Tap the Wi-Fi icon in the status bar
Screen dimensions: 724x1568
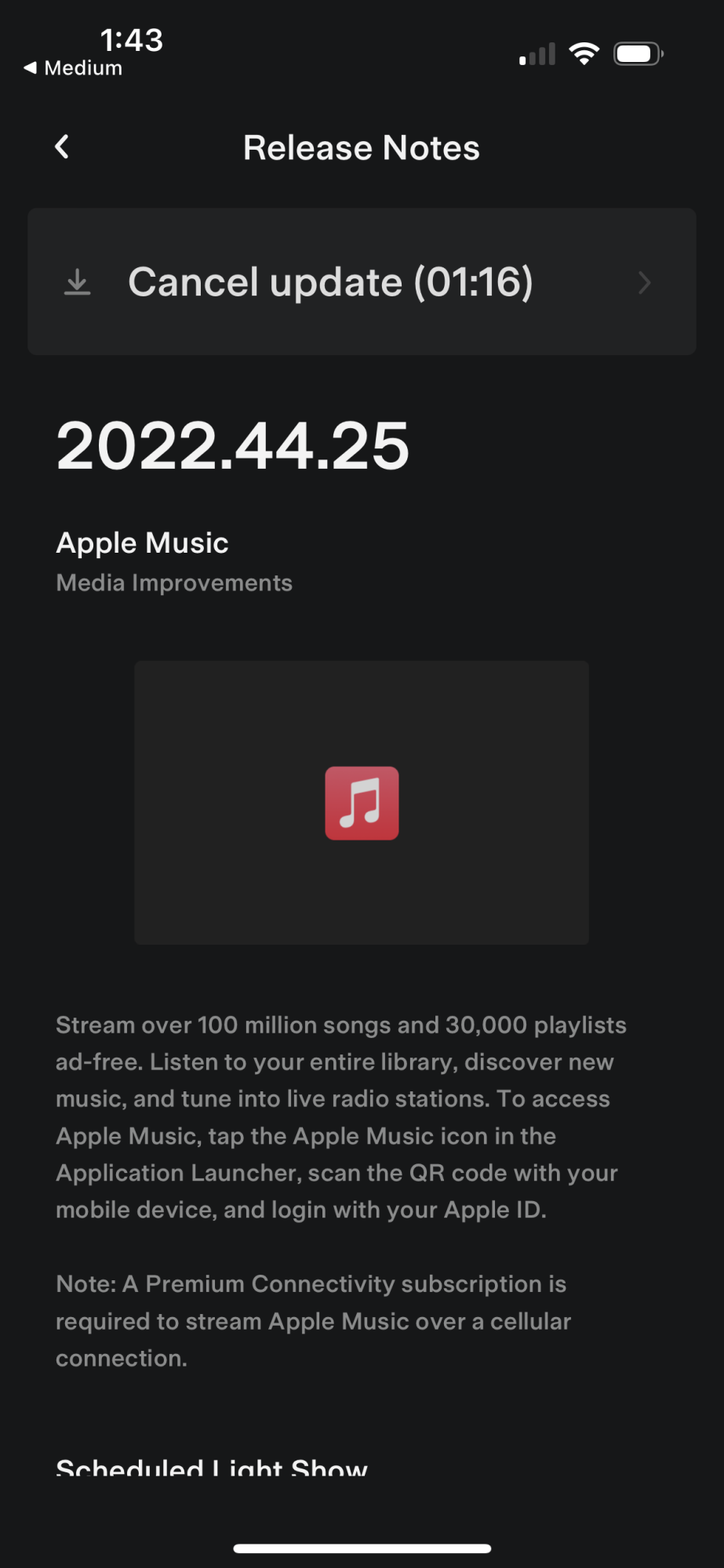(x=584, y=53)
